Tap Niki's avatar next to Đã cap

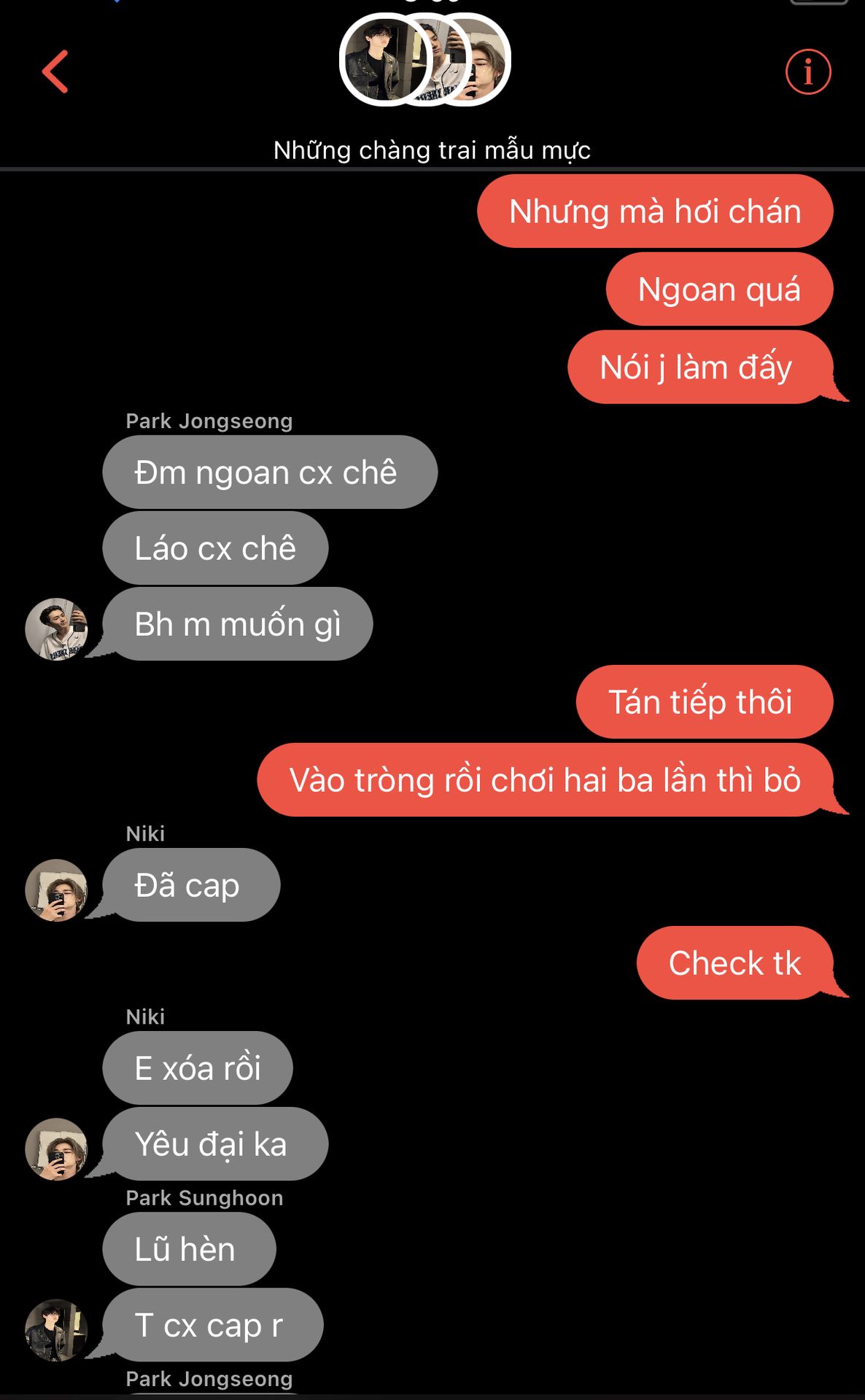click(x=56, y=890)
